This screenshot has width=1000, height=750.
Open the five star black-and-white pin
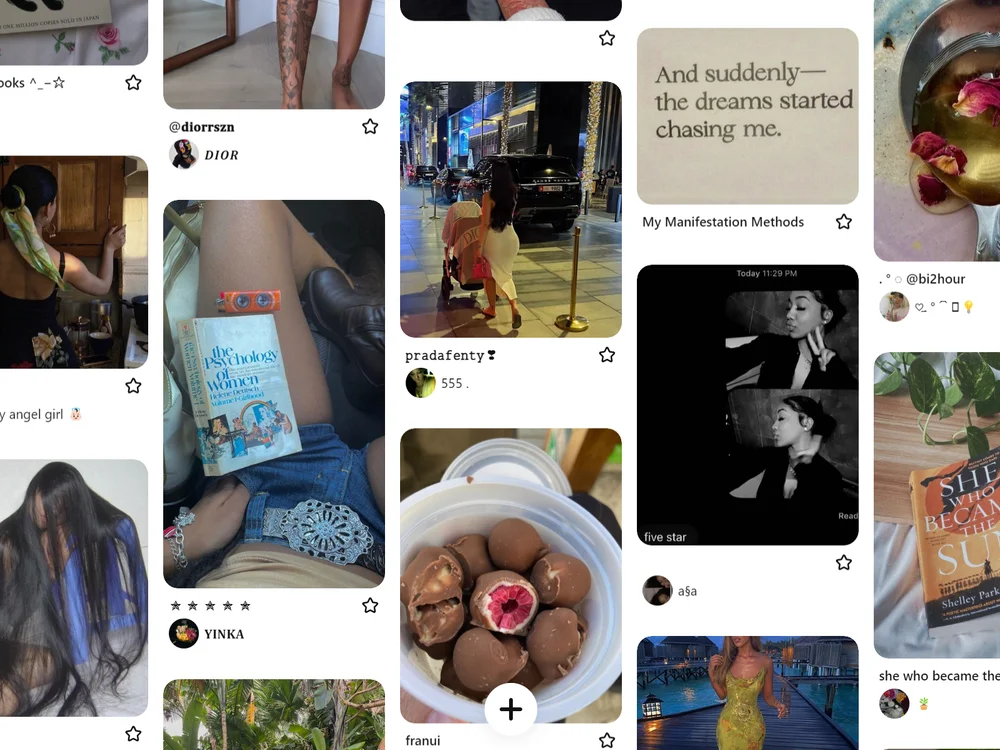click(x=748, y=405)
